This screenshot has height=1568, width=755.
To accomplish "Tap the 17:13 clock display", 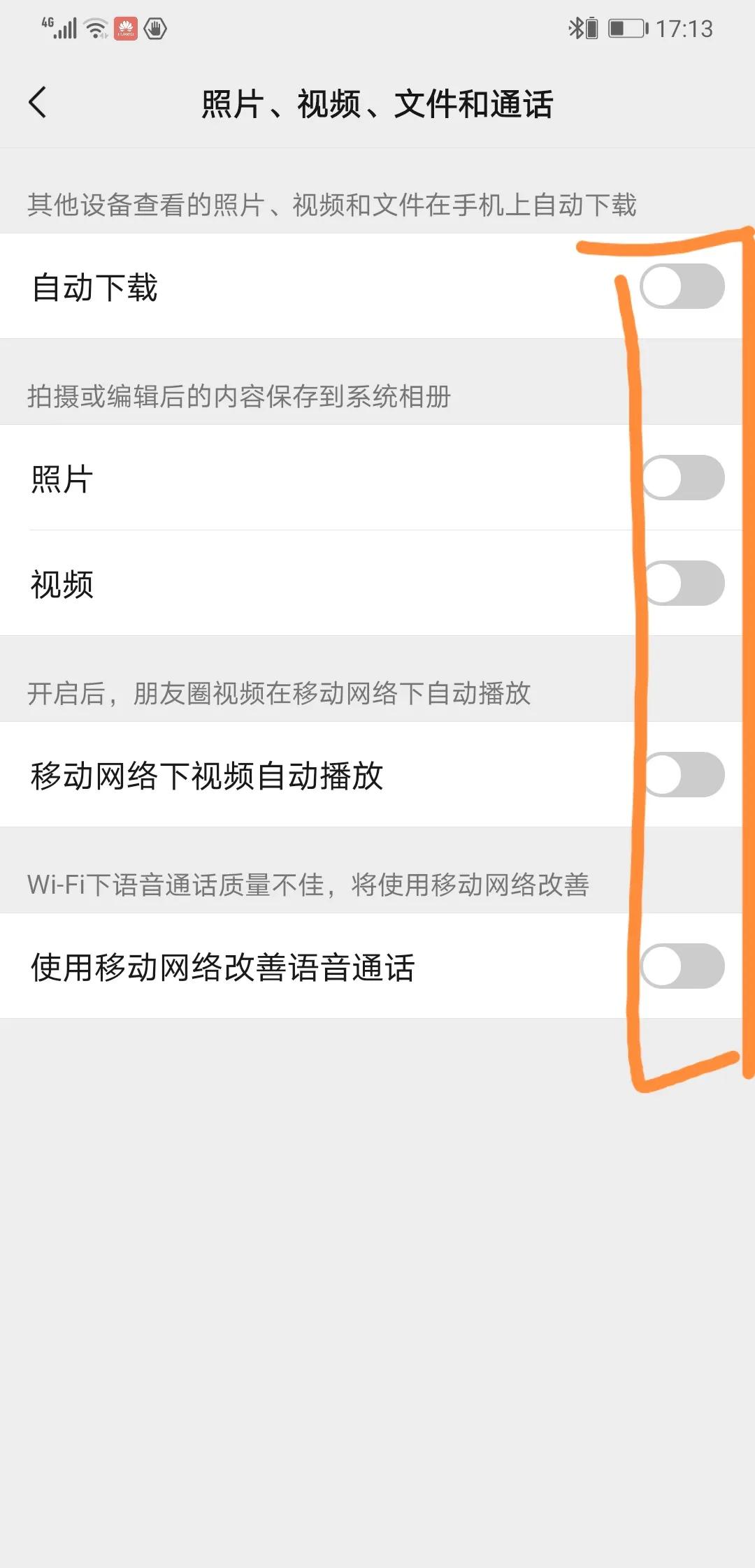I will [x=684, y=28].
